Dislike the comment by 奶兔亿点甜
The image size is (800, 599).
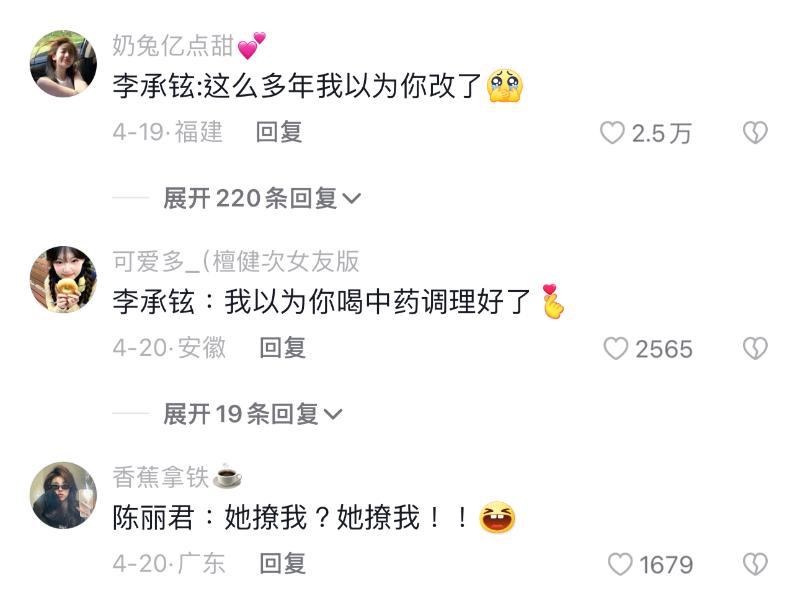[755, 133]
